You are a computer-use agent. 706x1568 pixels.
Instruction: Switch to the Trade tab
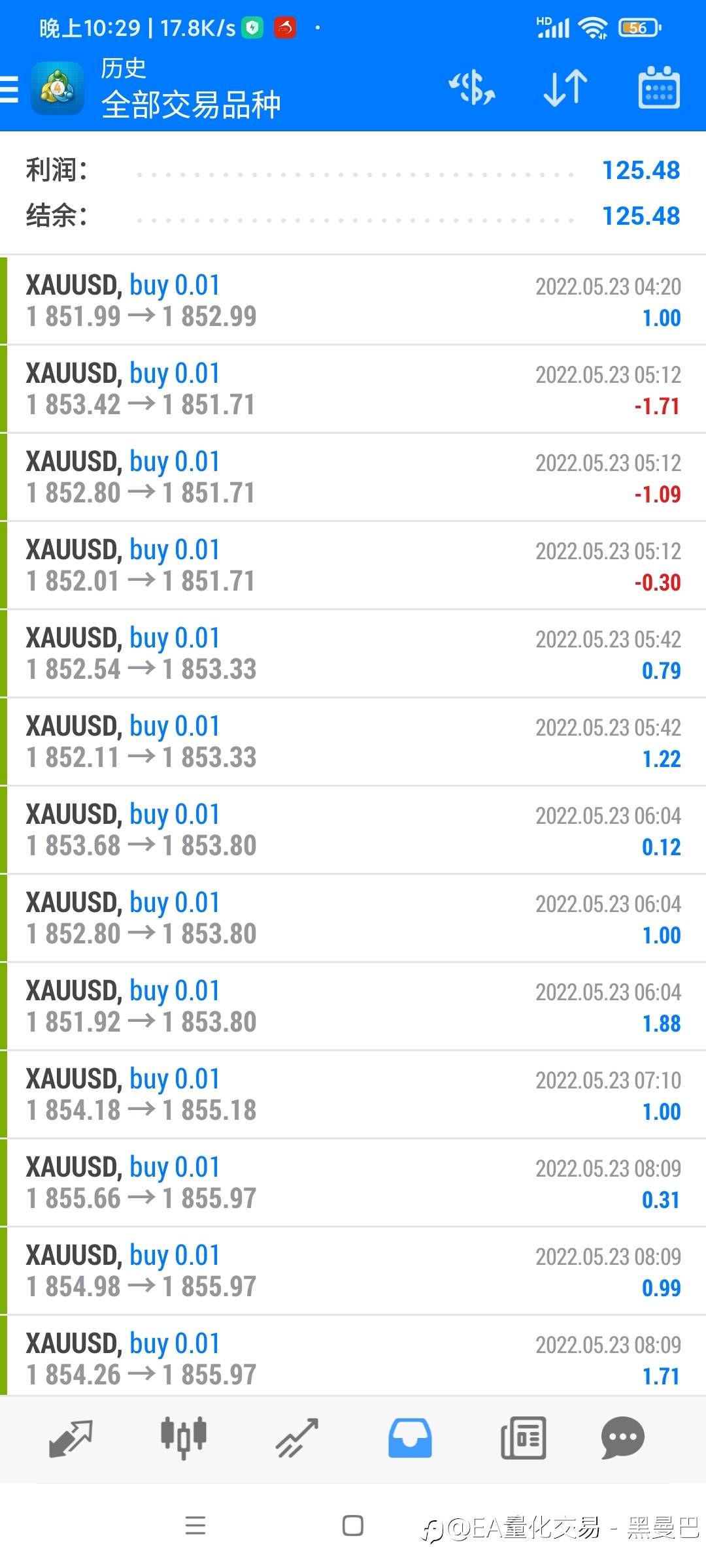pos(297,1439)
